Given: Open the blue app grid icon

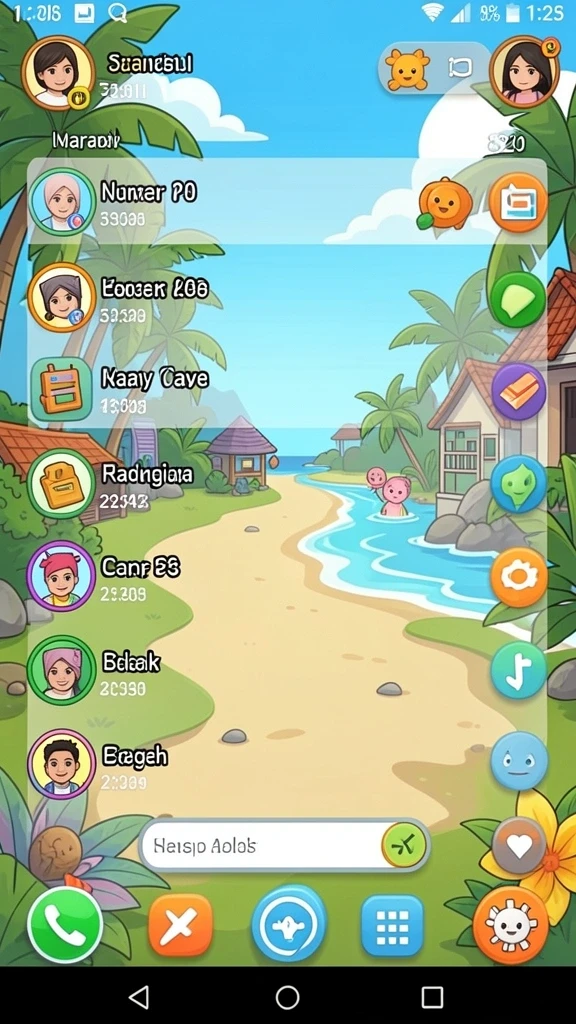Looking at the screenshot, I should pos(392,926).
